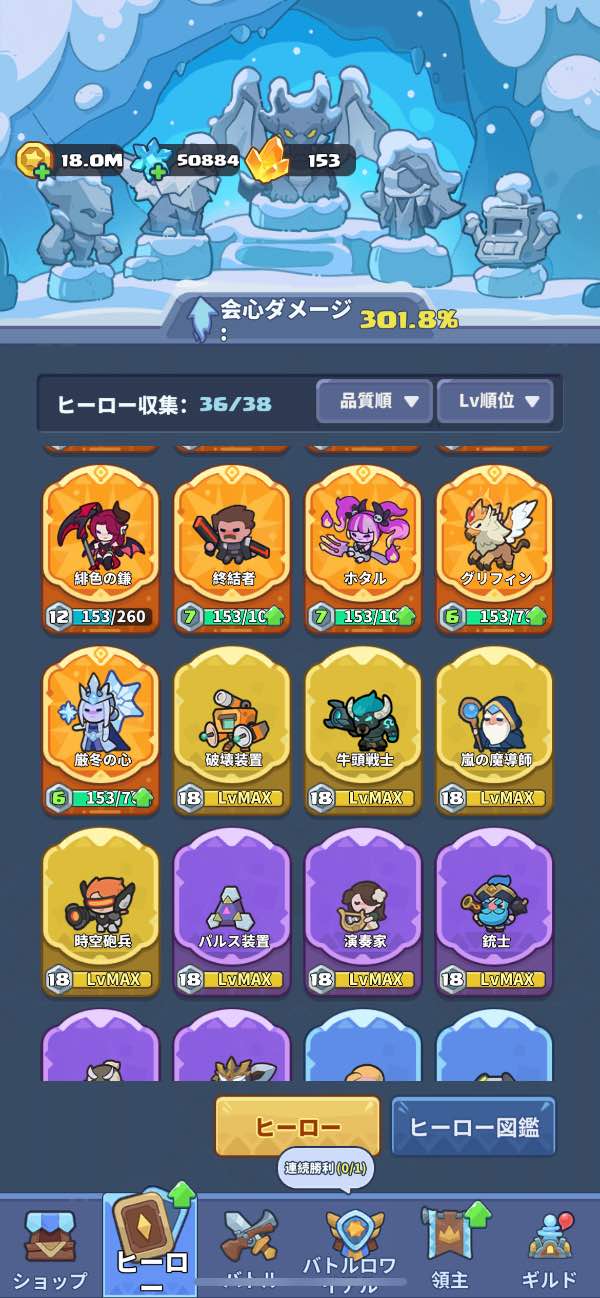View the 嵐の魔導師 hero card
The height and width of the screenshot is (1298, 600).
(x=494, y=731)
